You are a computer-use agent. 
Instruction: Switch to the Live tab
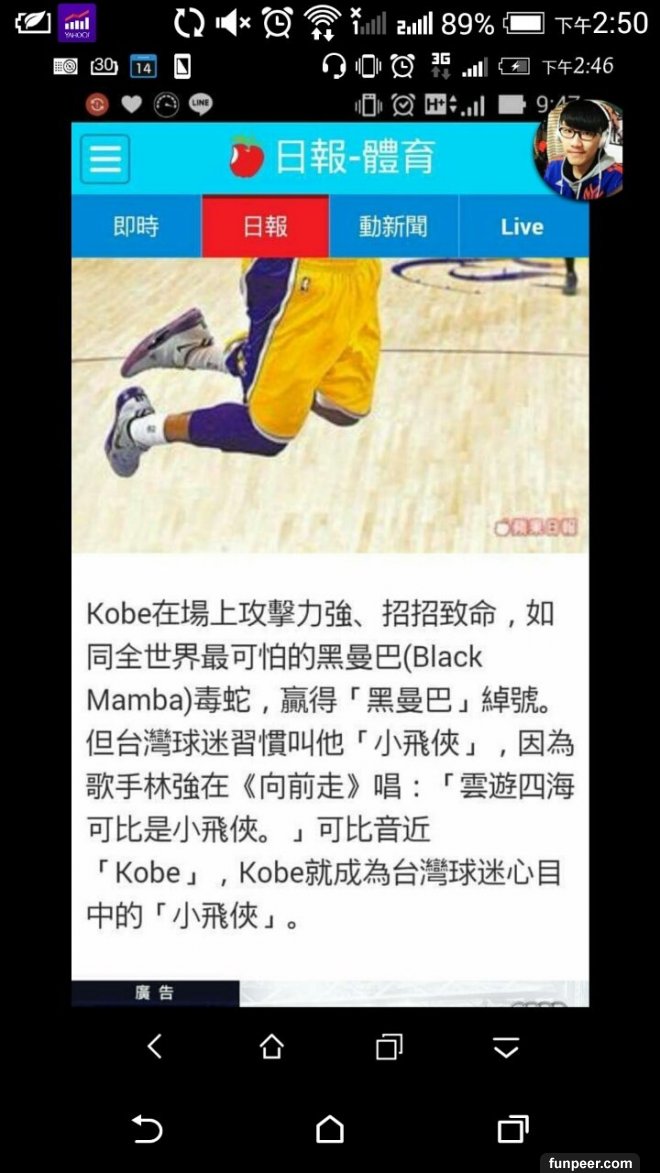pos(522,226)
